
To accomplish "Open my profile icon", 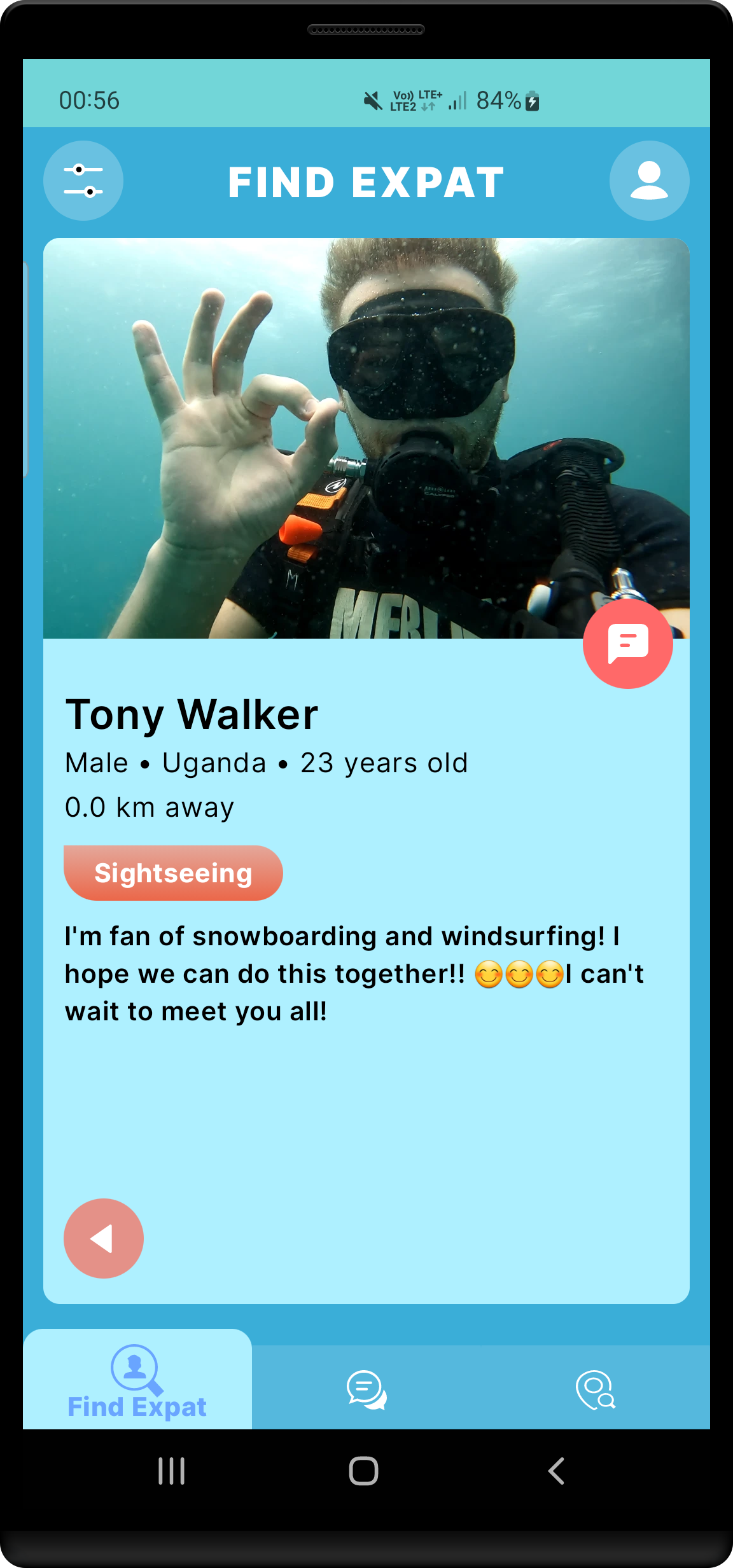I will click(649, 181).
